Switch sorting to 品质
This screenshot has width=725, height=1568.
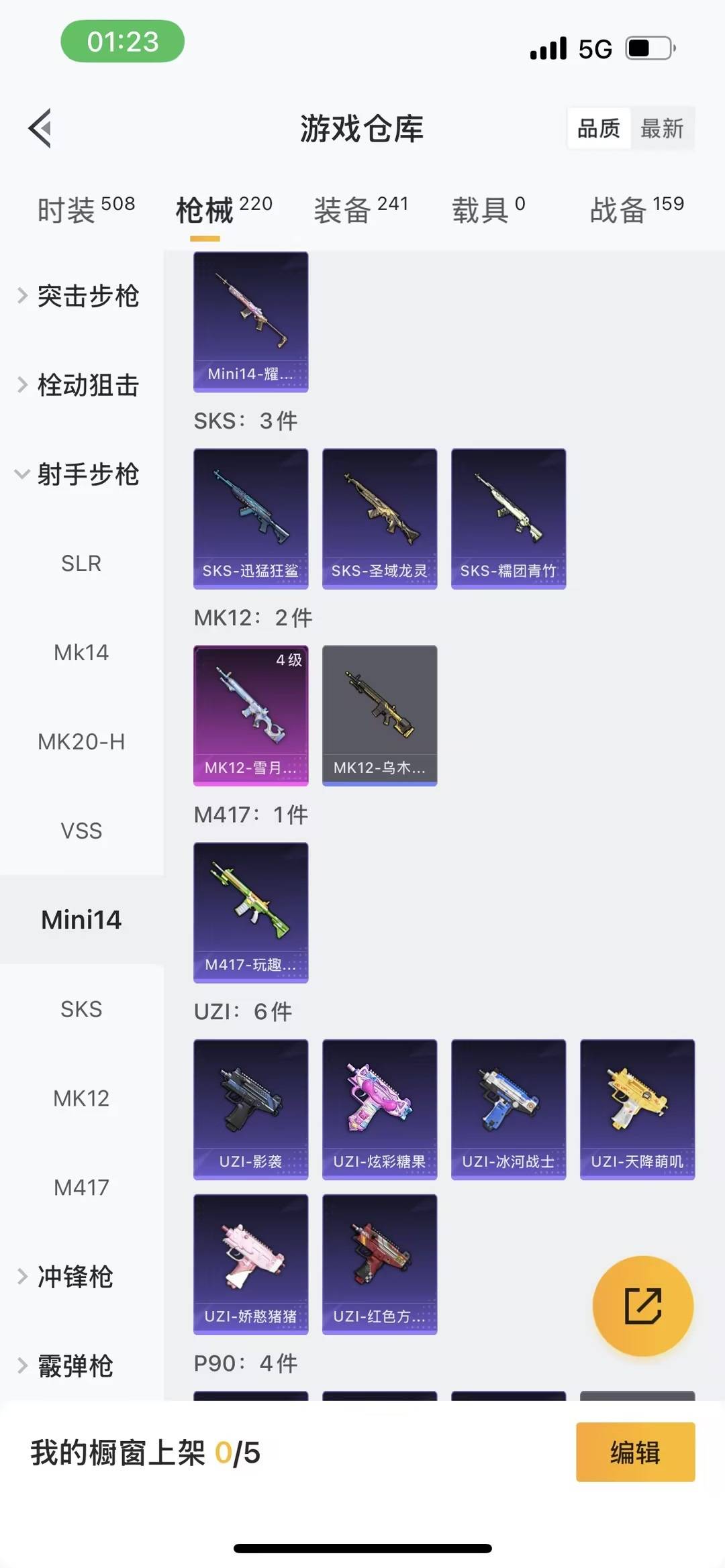point(599,128)
